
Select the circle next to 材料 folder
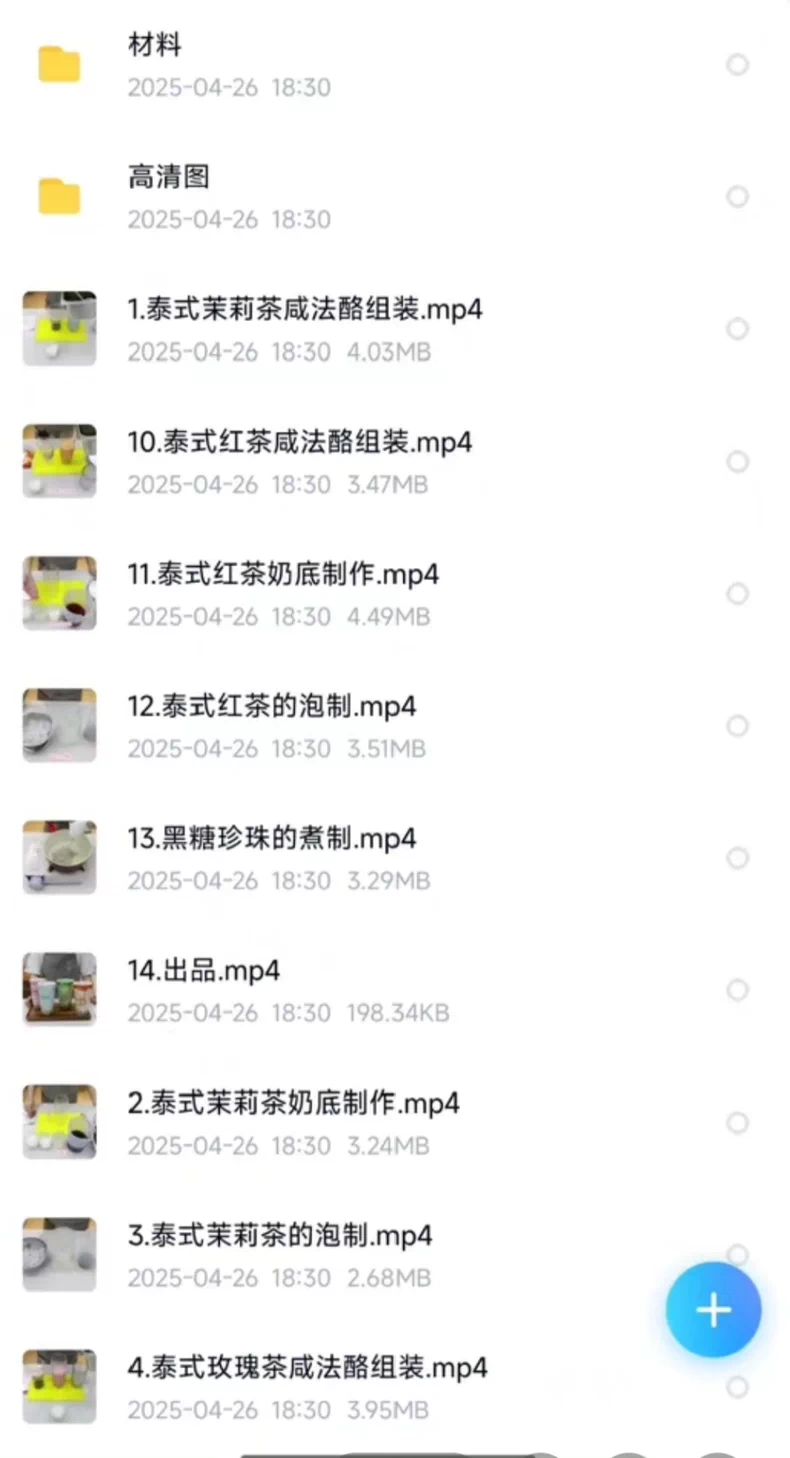pos(738,64)
